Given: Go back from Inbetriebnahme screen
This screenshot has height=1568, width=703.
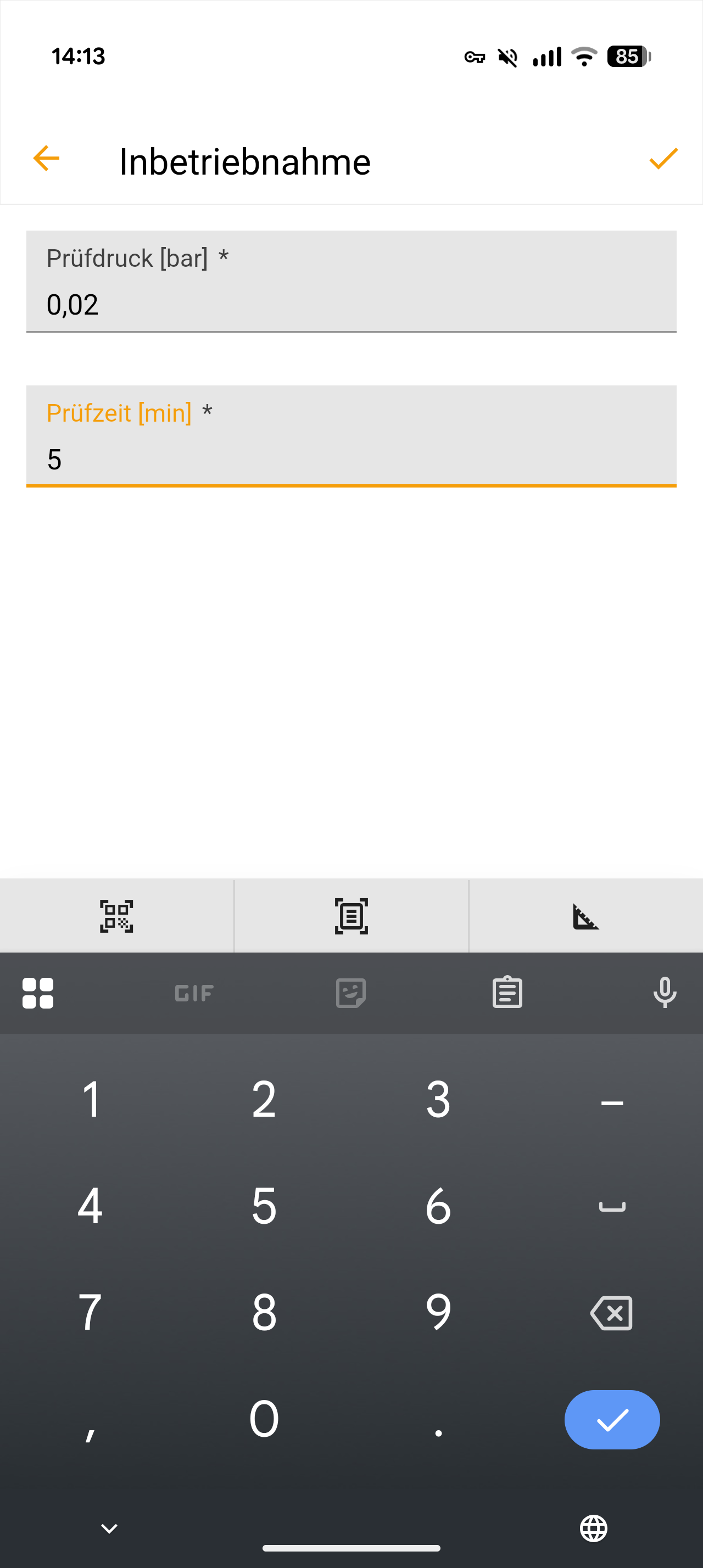Looking at the screenshot, I should pyautogui.click(x=46, y=159).
